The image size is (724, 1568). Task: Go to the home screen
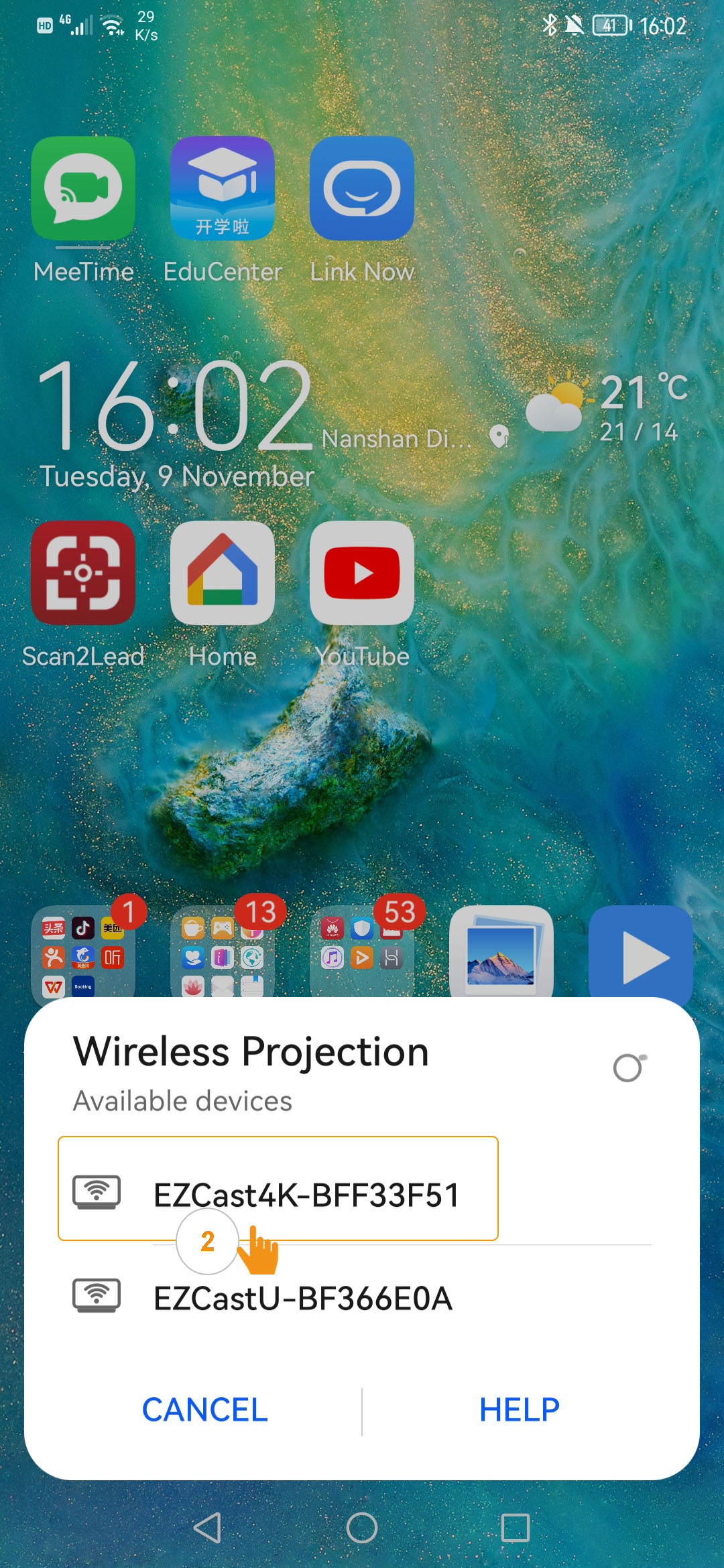[x=362, y=1527]
